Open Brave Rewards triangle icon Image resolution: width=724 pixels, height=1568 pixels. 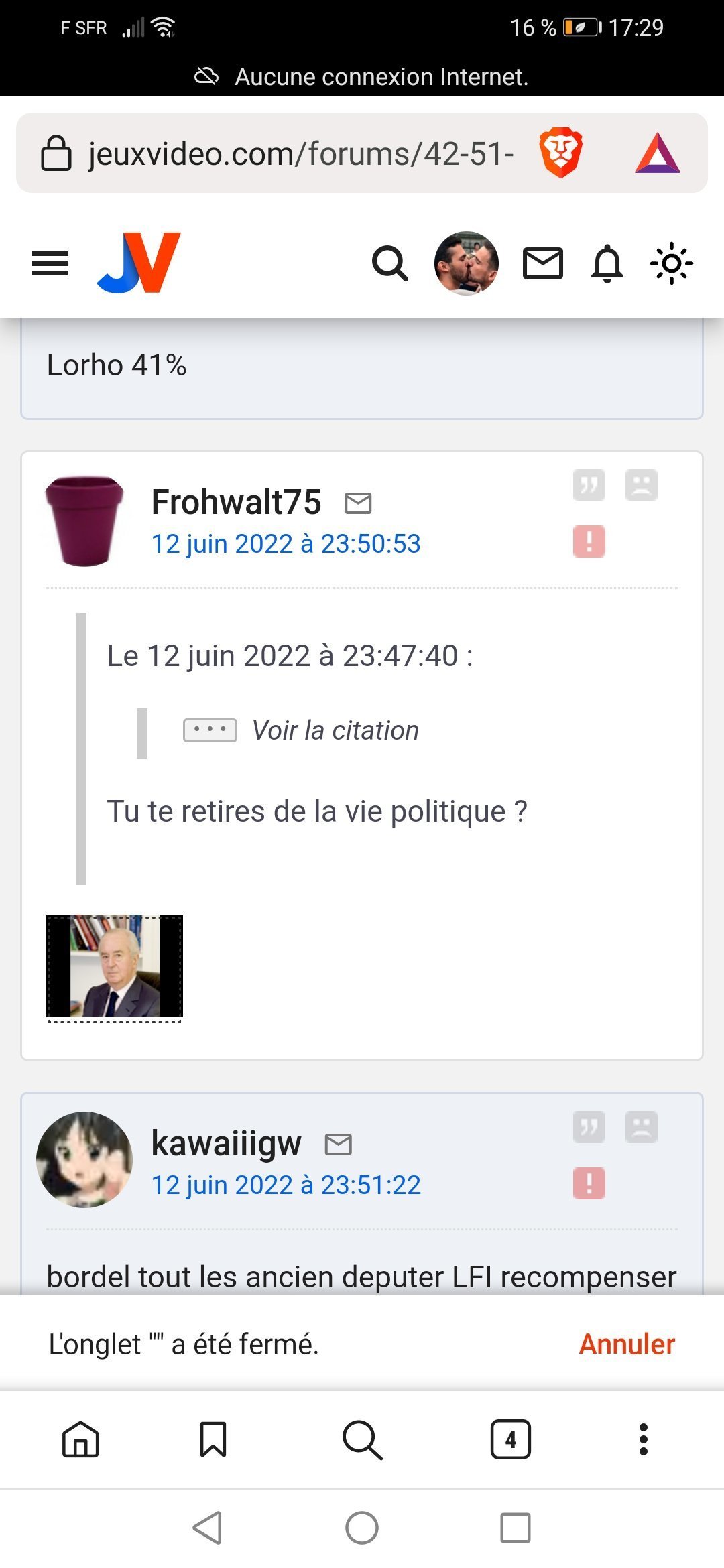click(658, 153)
